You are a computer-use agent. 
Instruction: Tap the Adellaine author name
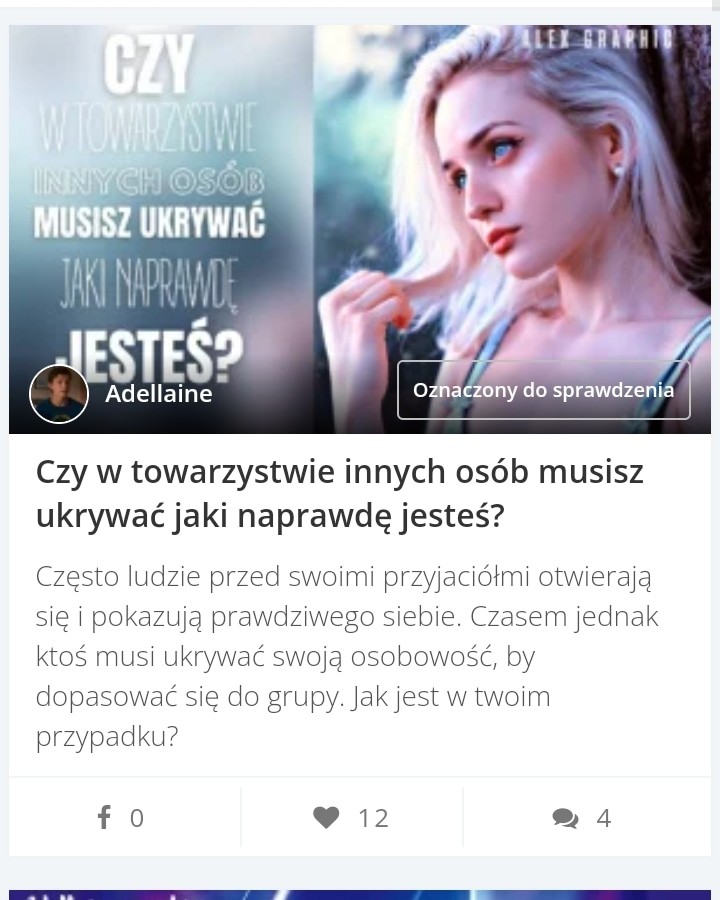(x=158, y=394)
